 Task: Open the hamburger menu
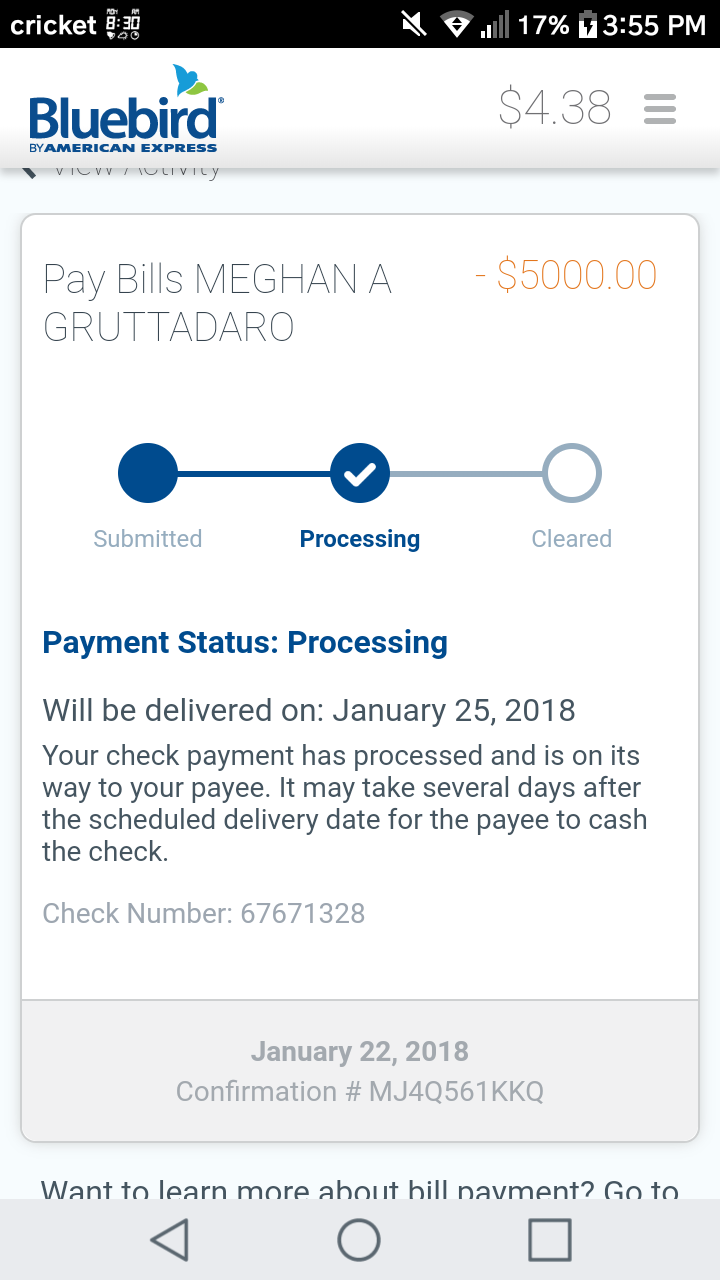pyautogui.click(x=660, y=108)
